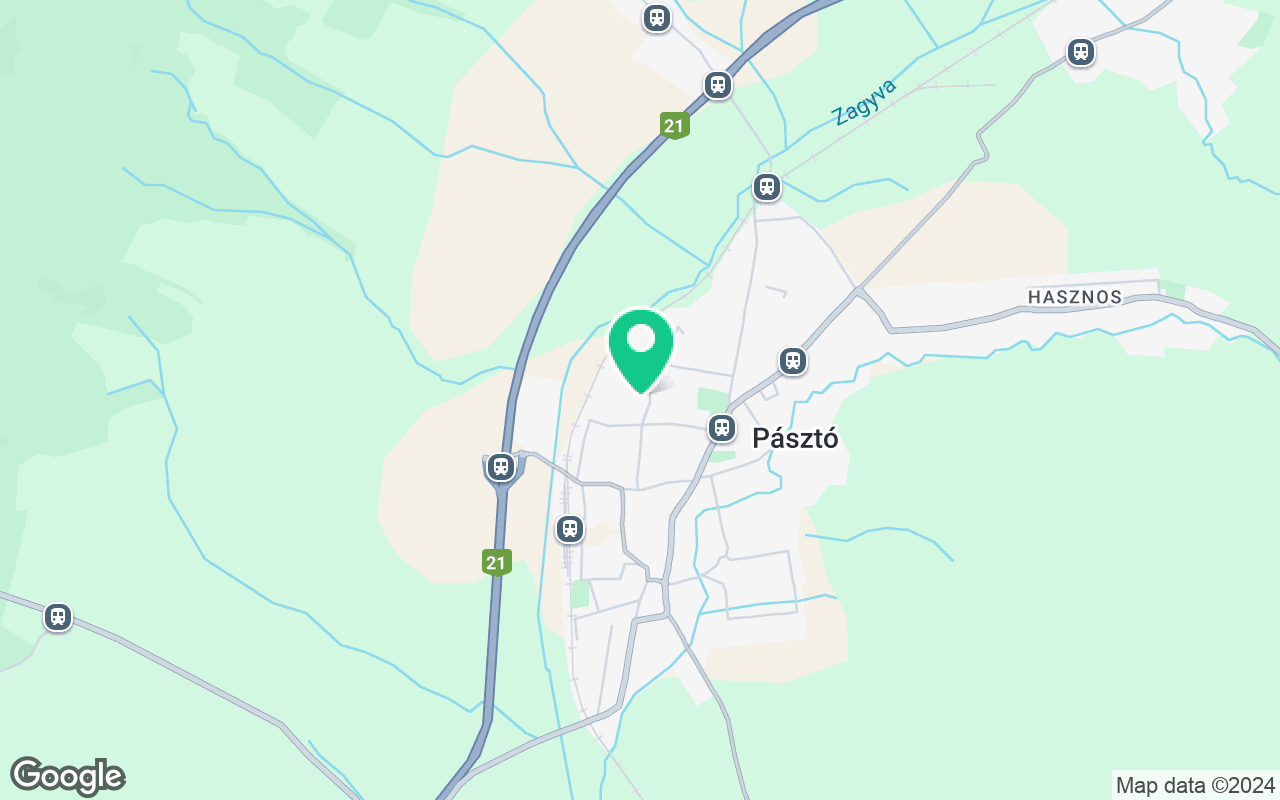1280x800 pixels.
Task: Open the station marker nearest to Hasznos
Action: (x=1080, y=52)
